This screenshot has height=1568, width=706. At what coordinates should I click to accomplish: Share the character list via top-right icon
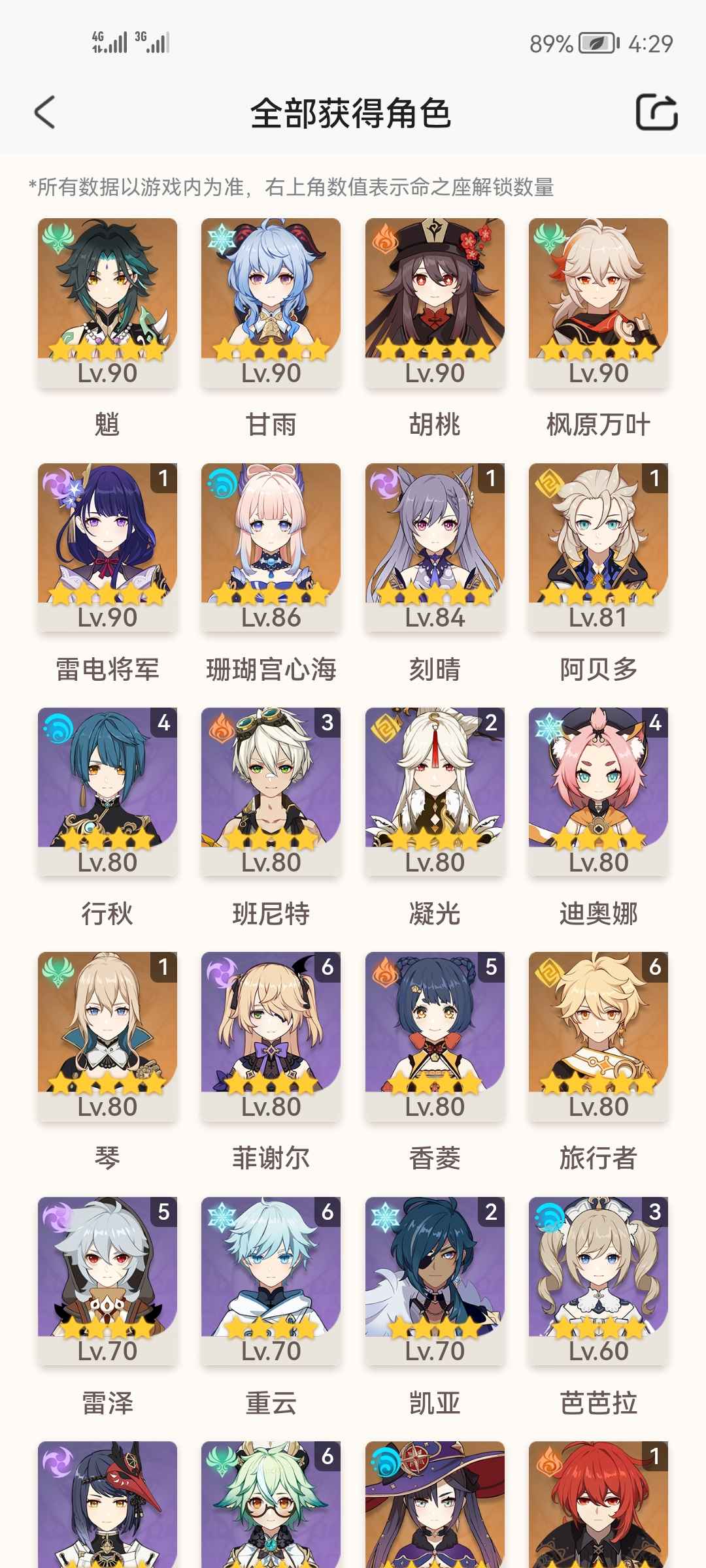click(656, 112)
